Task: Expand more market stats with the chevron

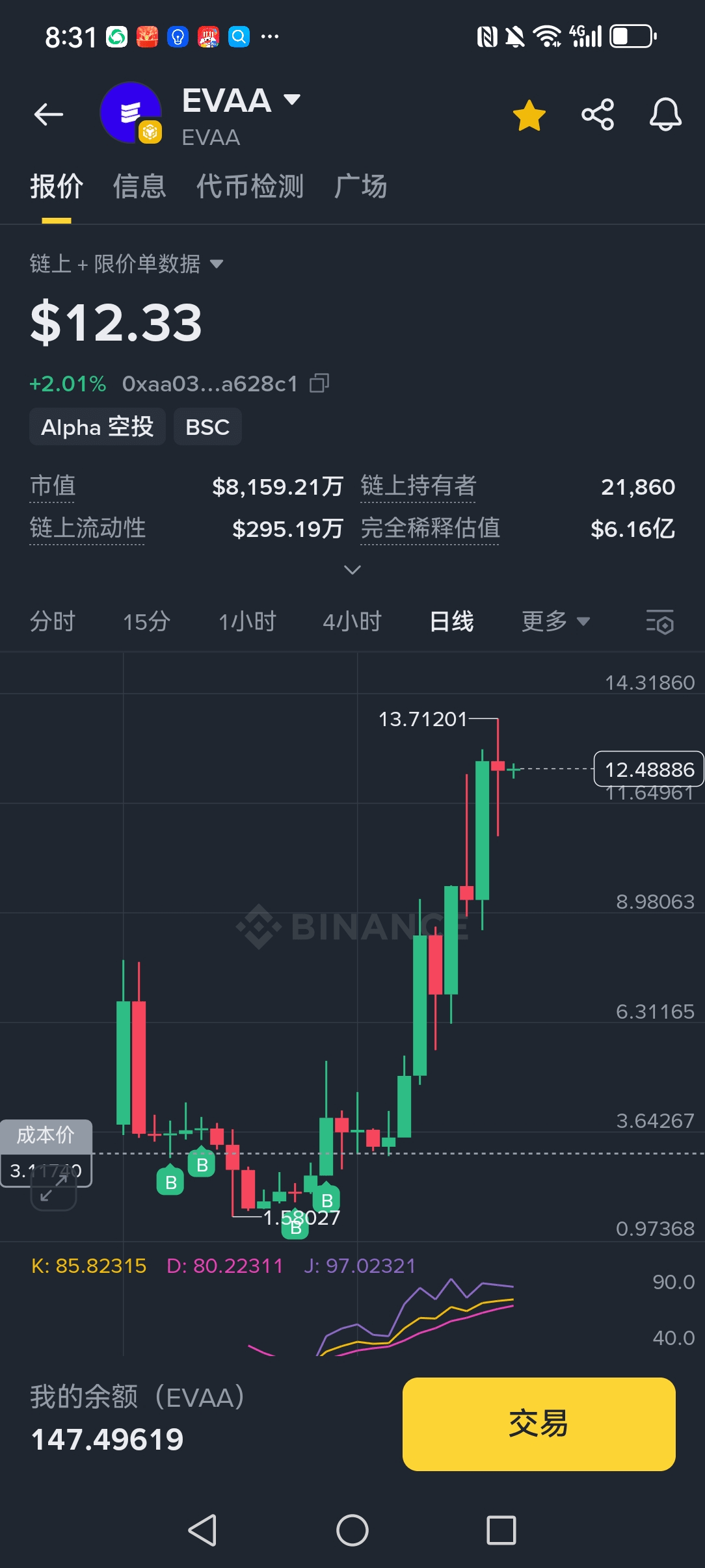Action: [x=352, y=570]
